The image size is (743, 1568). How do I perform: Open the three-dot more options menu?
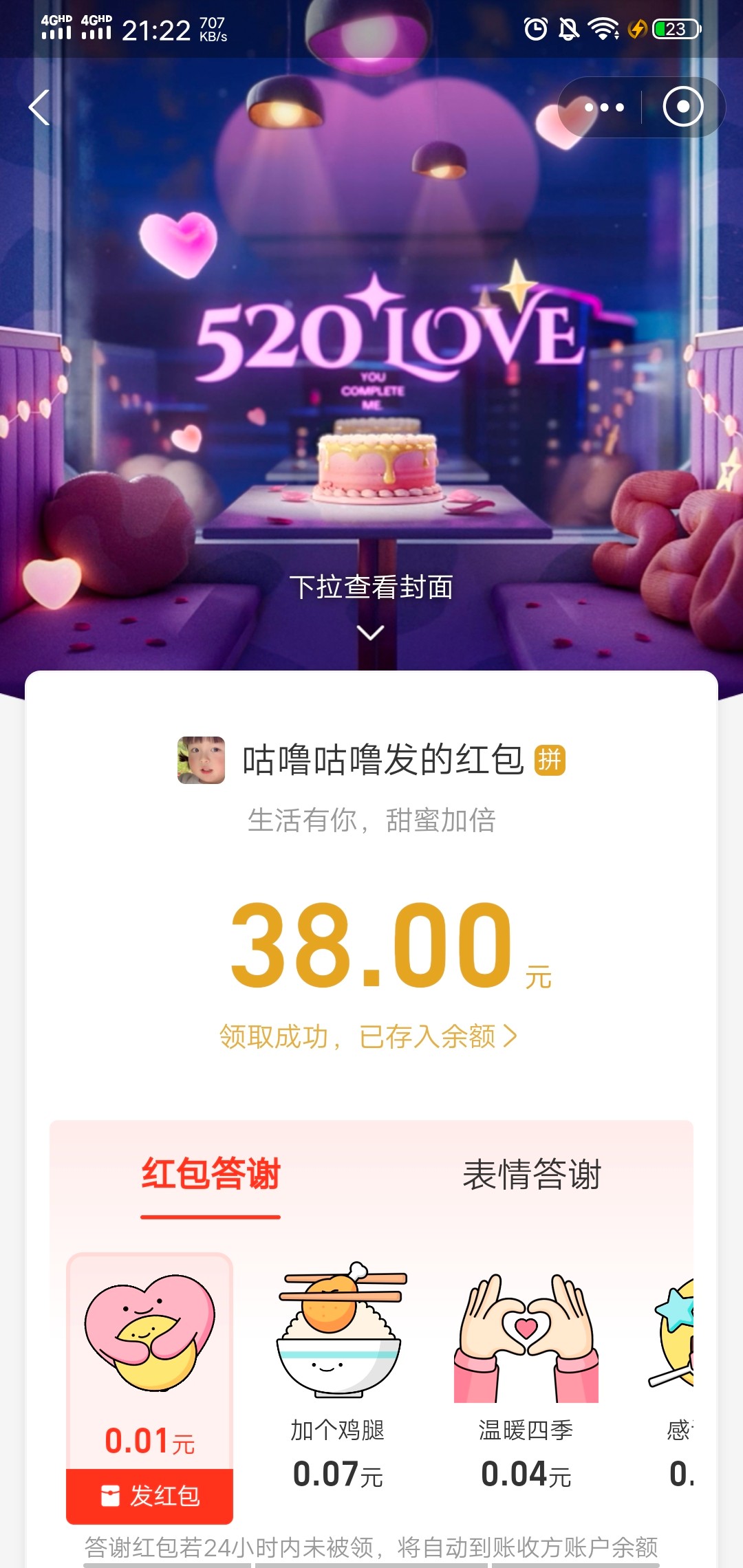coord(604,107)
